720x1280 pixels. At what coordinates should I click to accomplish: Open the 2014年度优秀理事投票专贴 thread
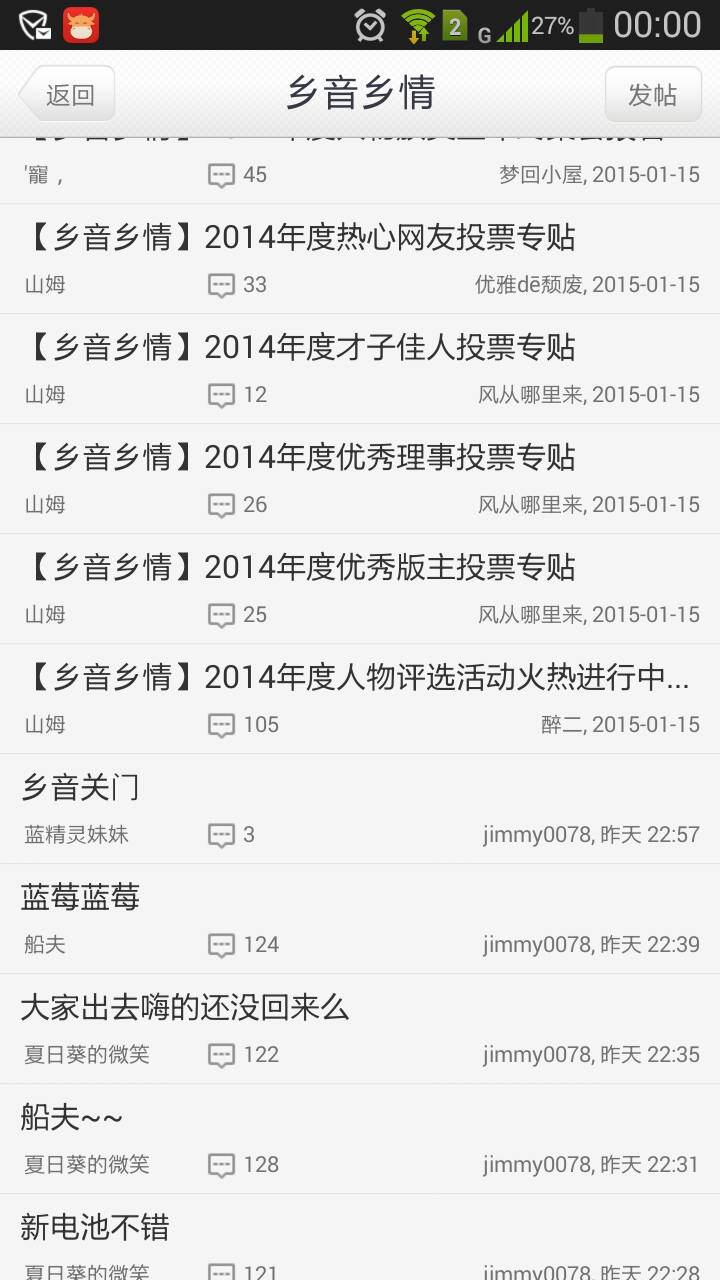(360, 479)
